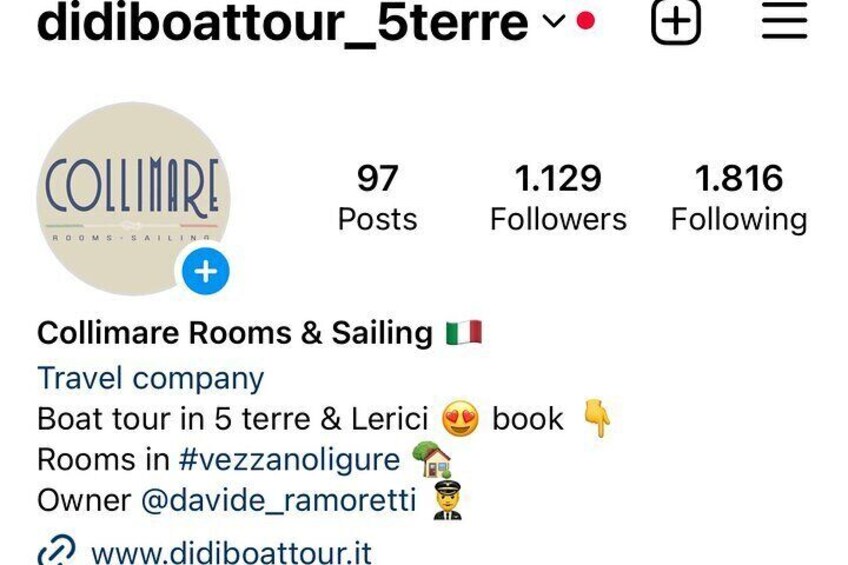Open the #vezzanoligure hashtag
The height and width of the screenshot is (565, 848).
click(x=290, y=459)
